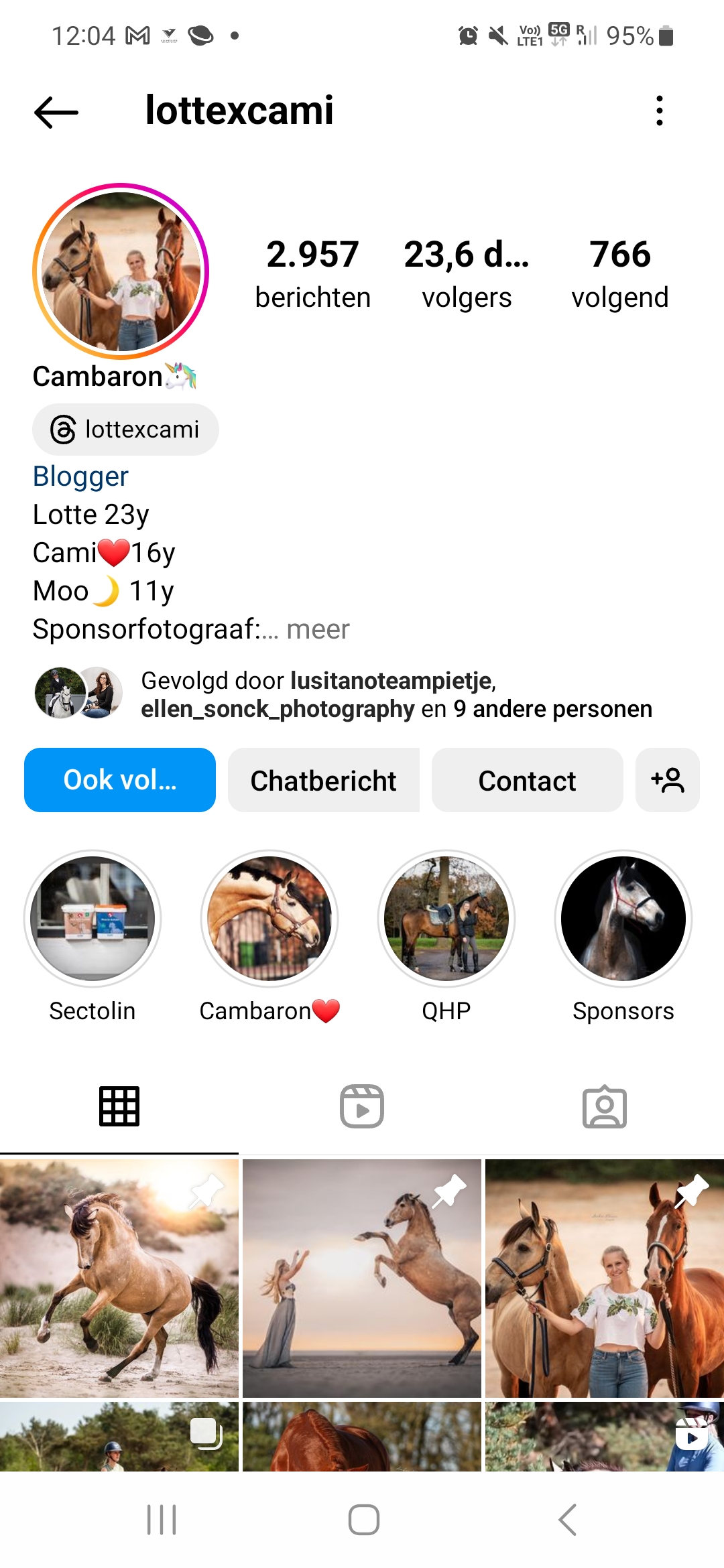Viewport: 724px width, 1568px height.
Task: Go to the system home screen
Action: point(363,1519)
